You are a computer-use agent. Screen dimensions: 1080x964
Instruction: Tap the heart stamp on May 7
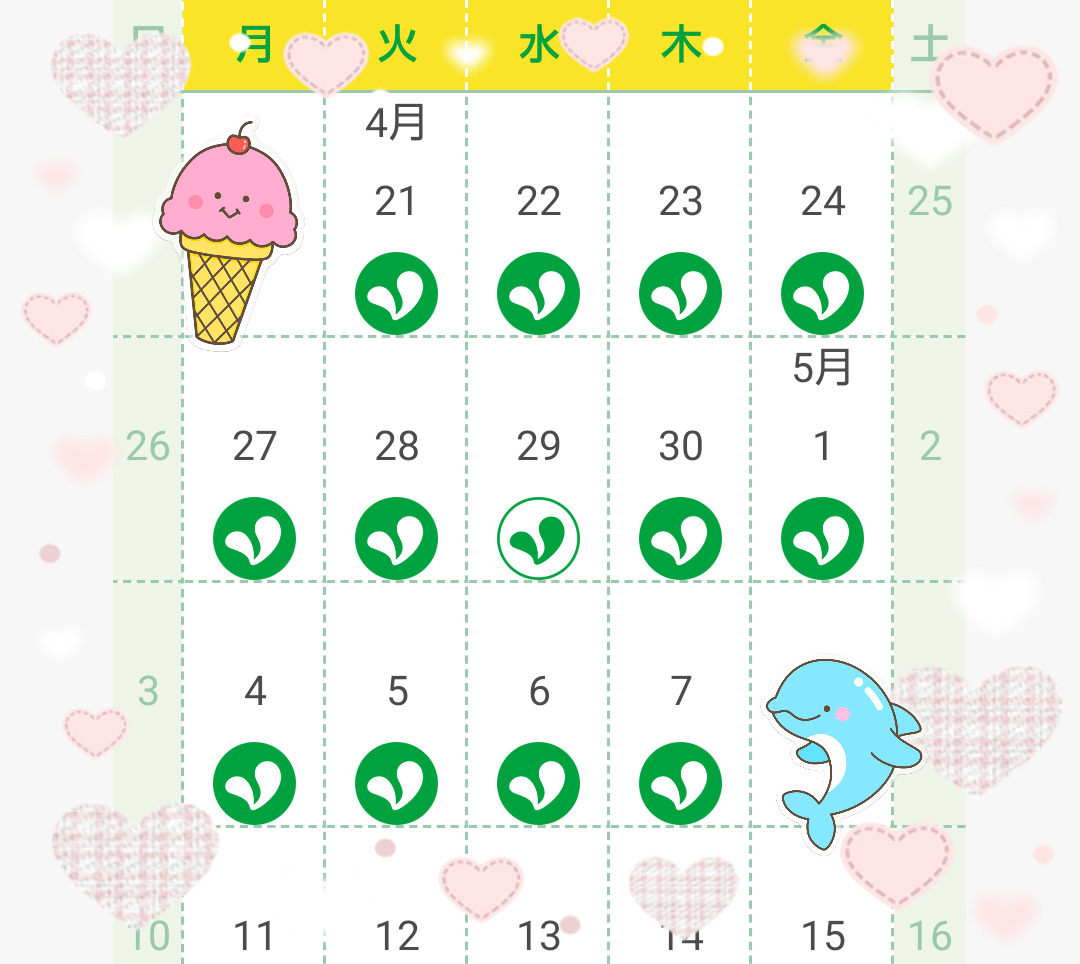pos(680,783)
